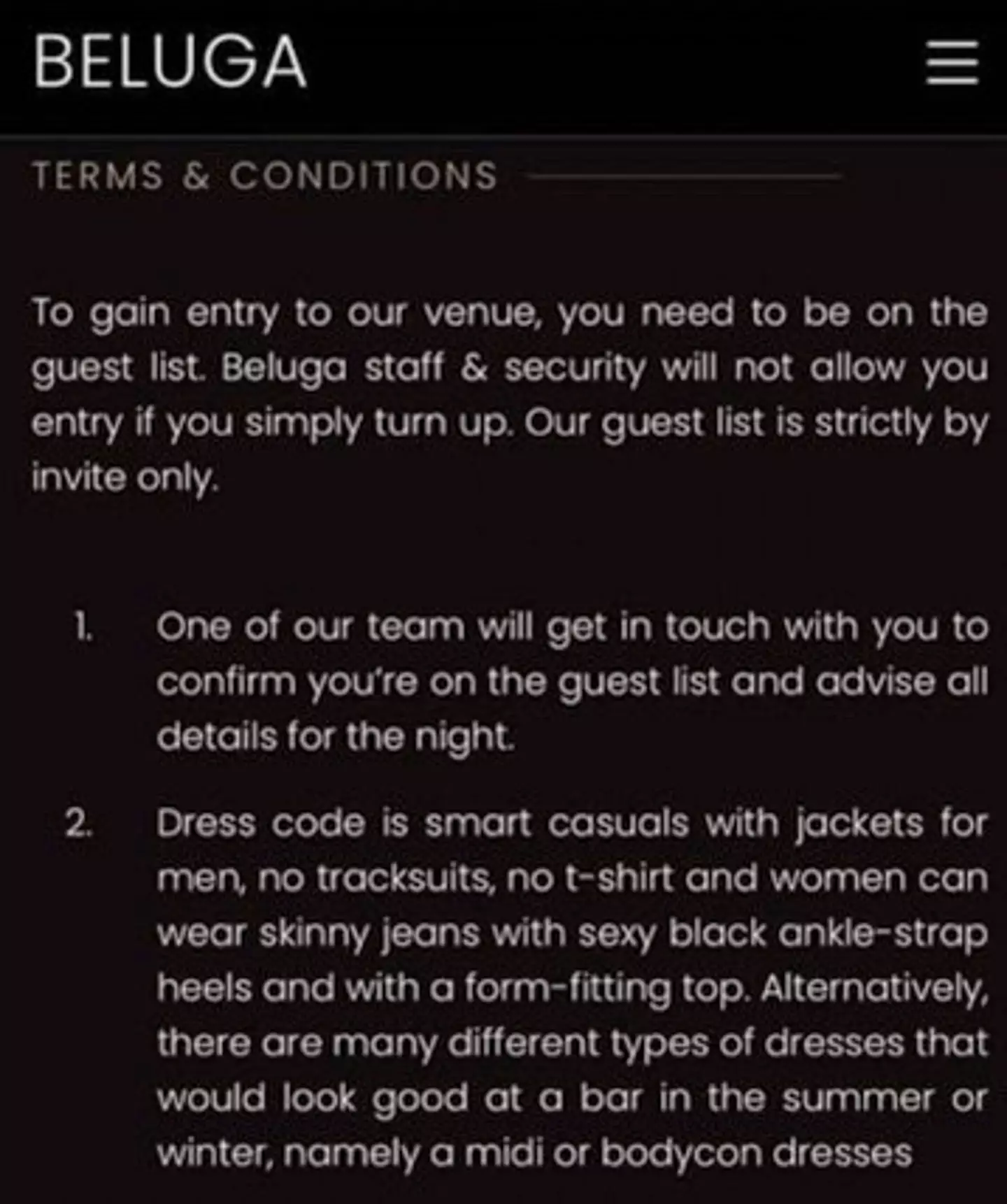Tap the BELUGA site title
The width and height of the screenshot is (1007, 1204).
170,62
